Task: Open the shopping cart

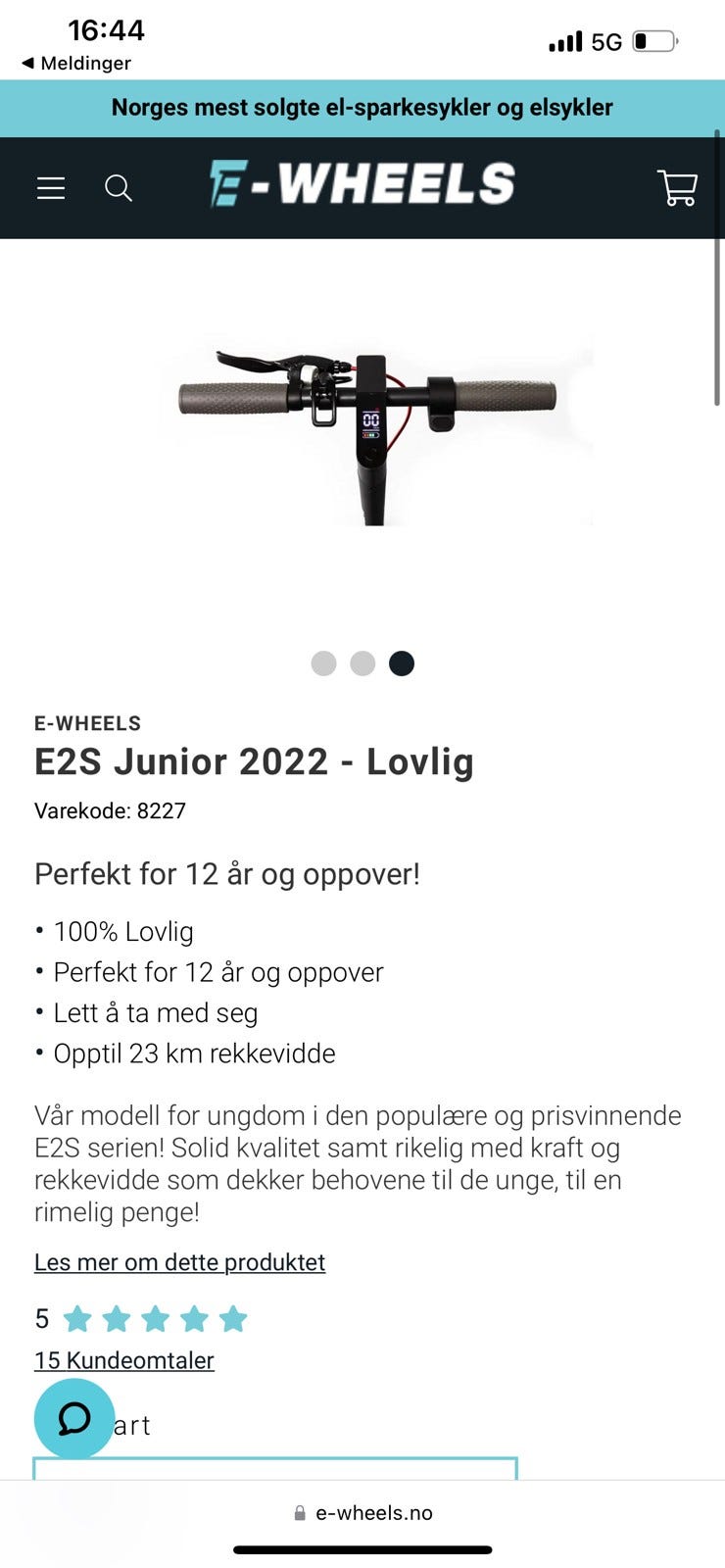Action: coord(677,187)
